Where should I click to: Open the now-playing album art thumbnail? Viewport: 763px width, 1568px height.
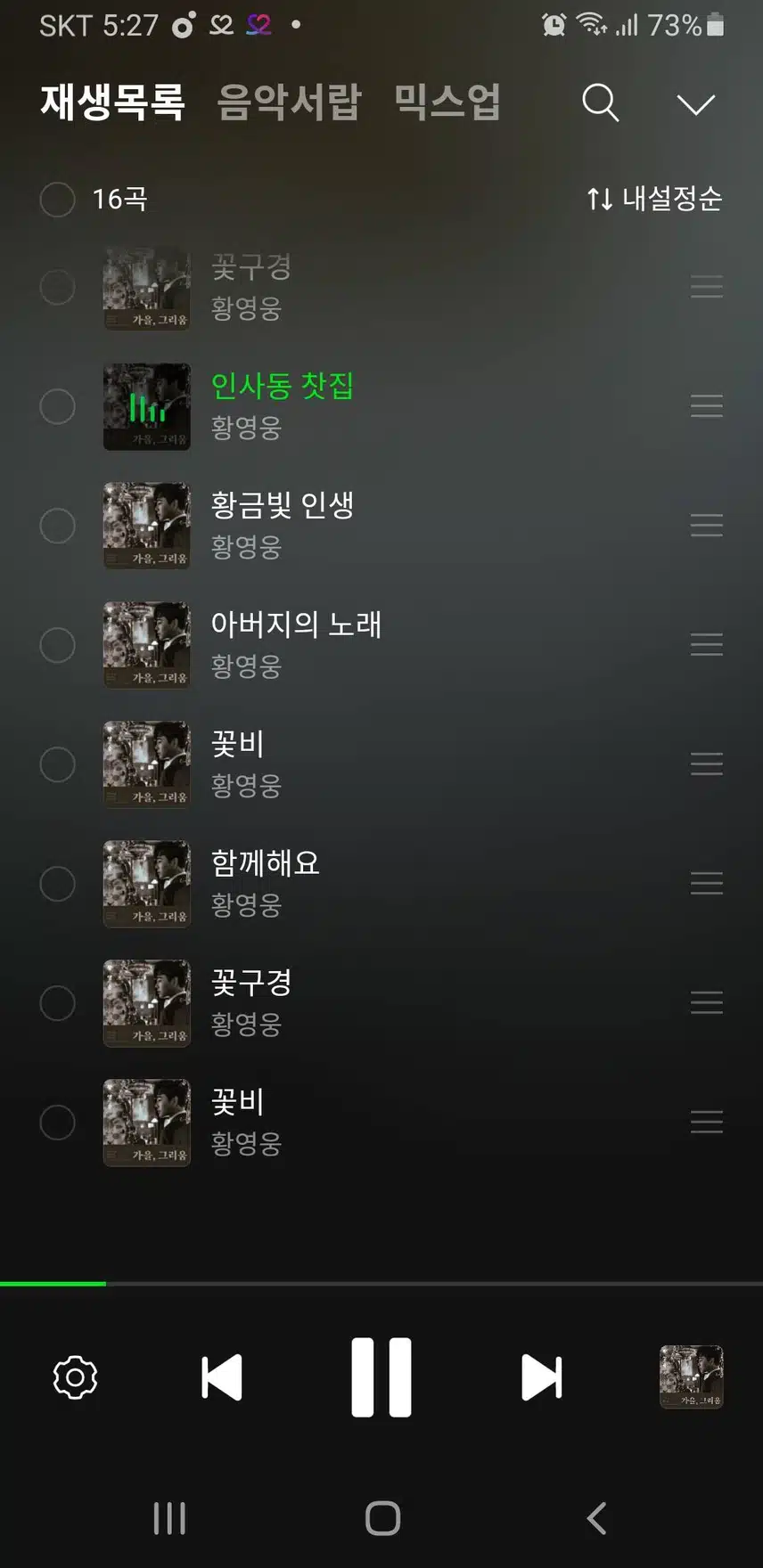[x=691, y=1377]
